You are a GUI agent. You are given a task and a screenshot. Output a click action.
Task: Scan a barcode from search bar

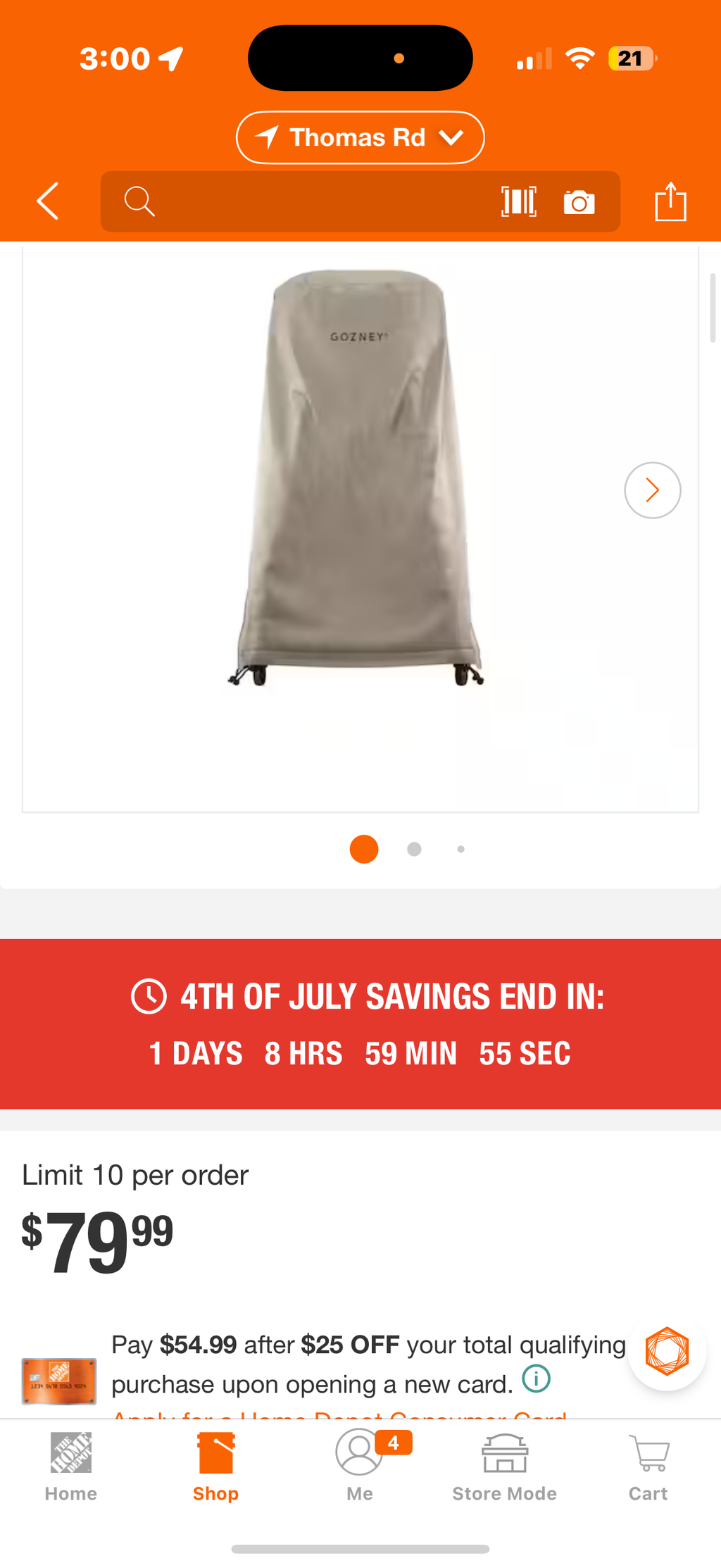coord(519,201)
